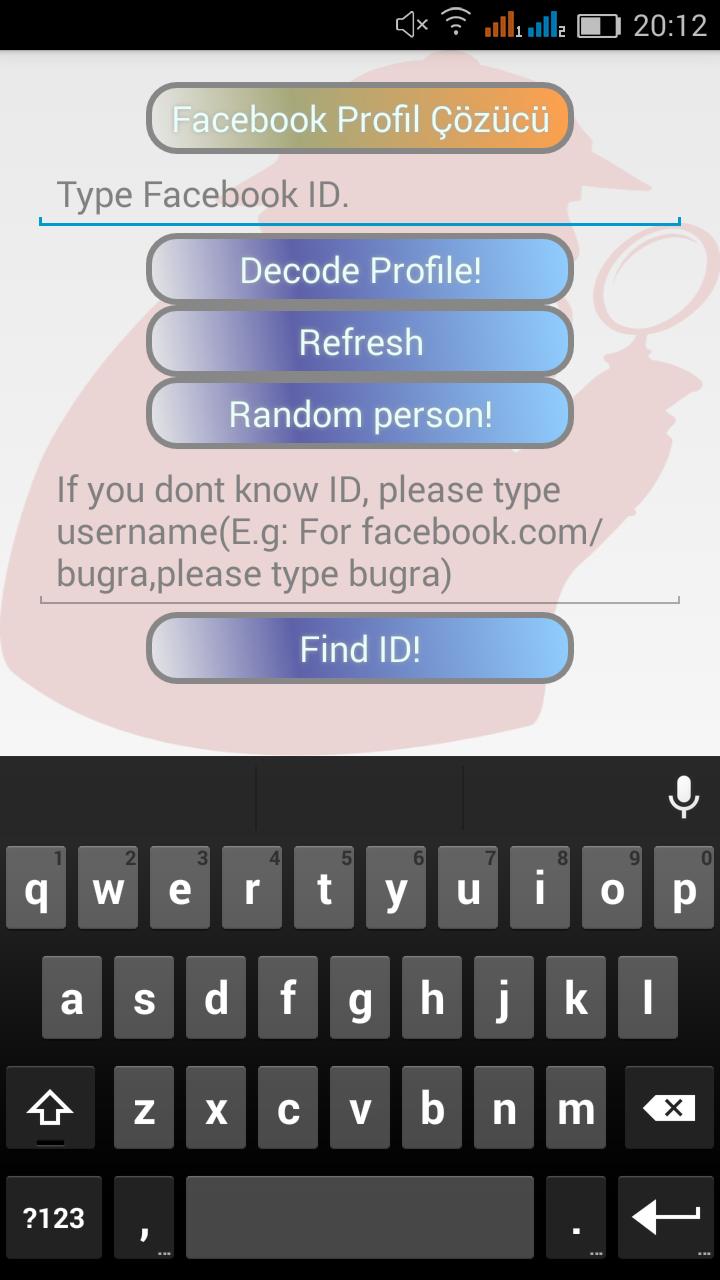The height and width of the screenshot is (1280, 720).
Task: Tap Decode Profile! button
Action: coord(360,270)
